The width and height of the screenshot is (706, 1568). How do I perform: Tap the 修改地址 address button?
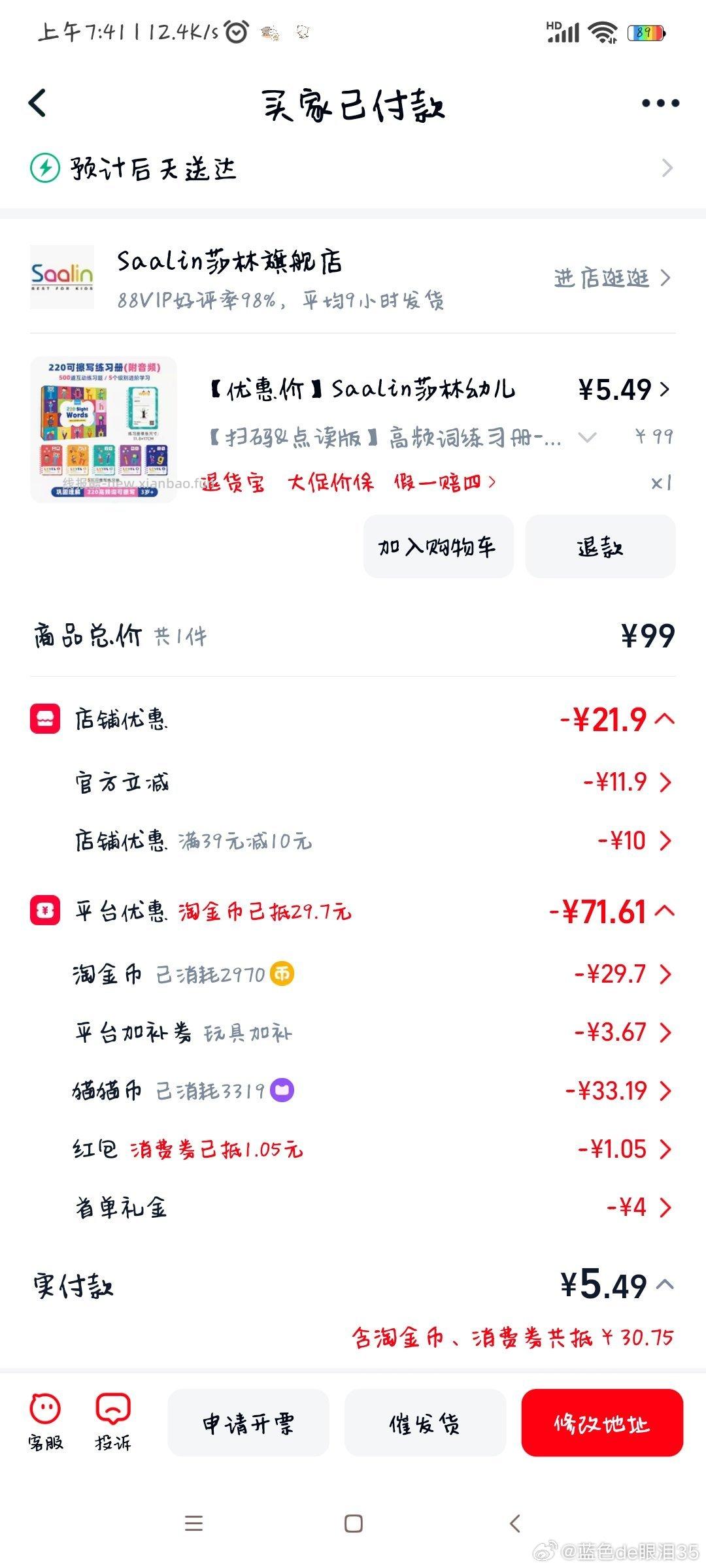click(601, 1426)
